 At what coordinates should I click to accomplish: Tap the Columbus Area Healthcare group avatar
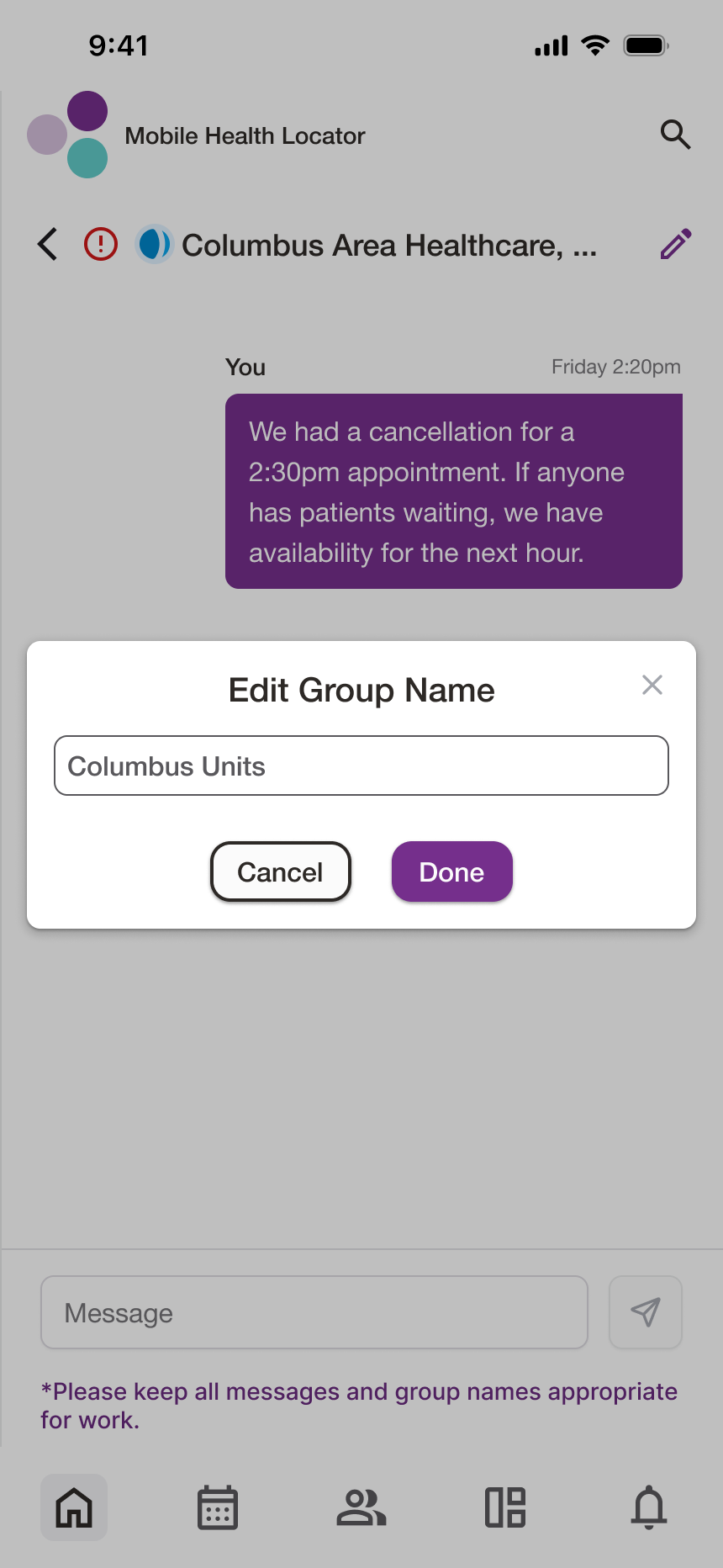[154, 244]
